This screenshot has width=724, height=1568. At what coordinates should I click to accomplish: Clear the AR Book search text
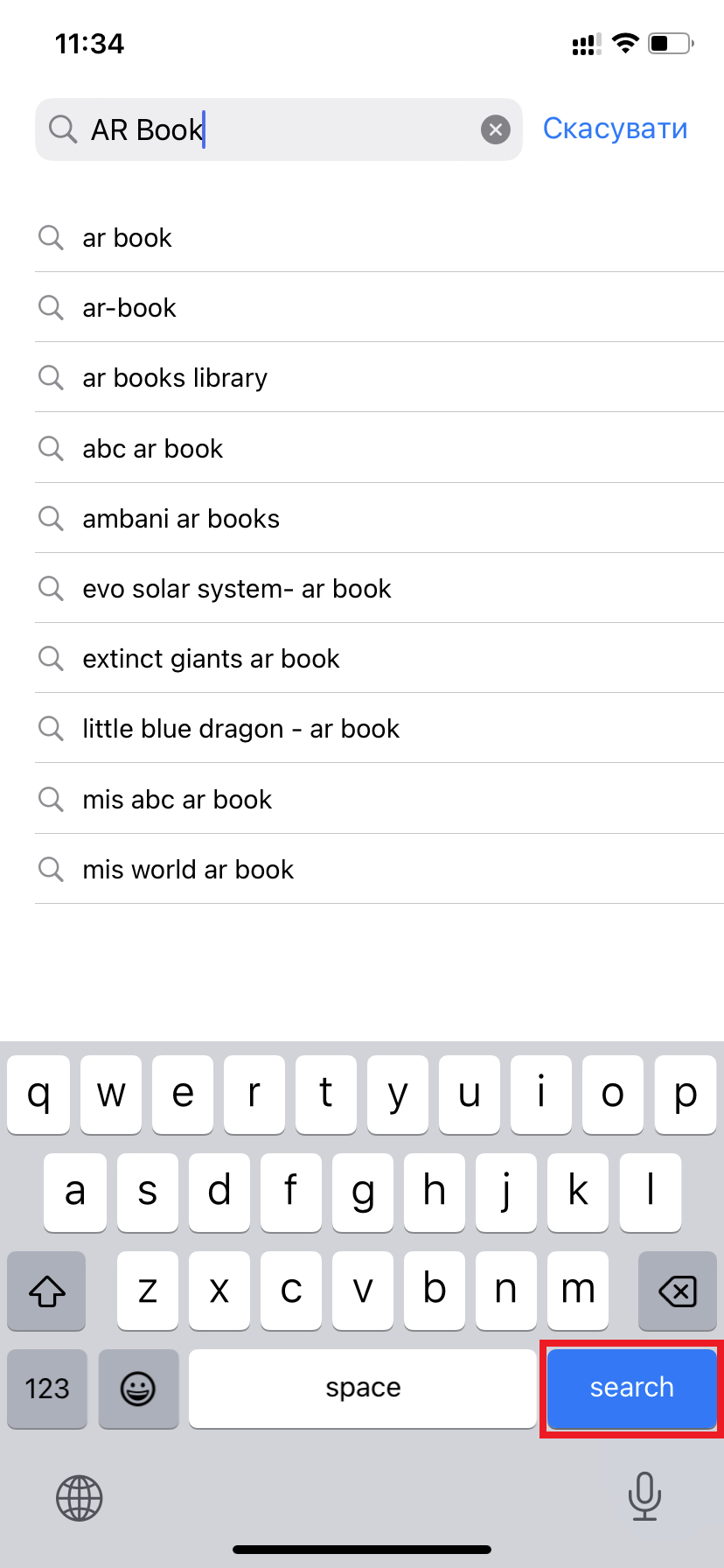[x=496, y=130]
